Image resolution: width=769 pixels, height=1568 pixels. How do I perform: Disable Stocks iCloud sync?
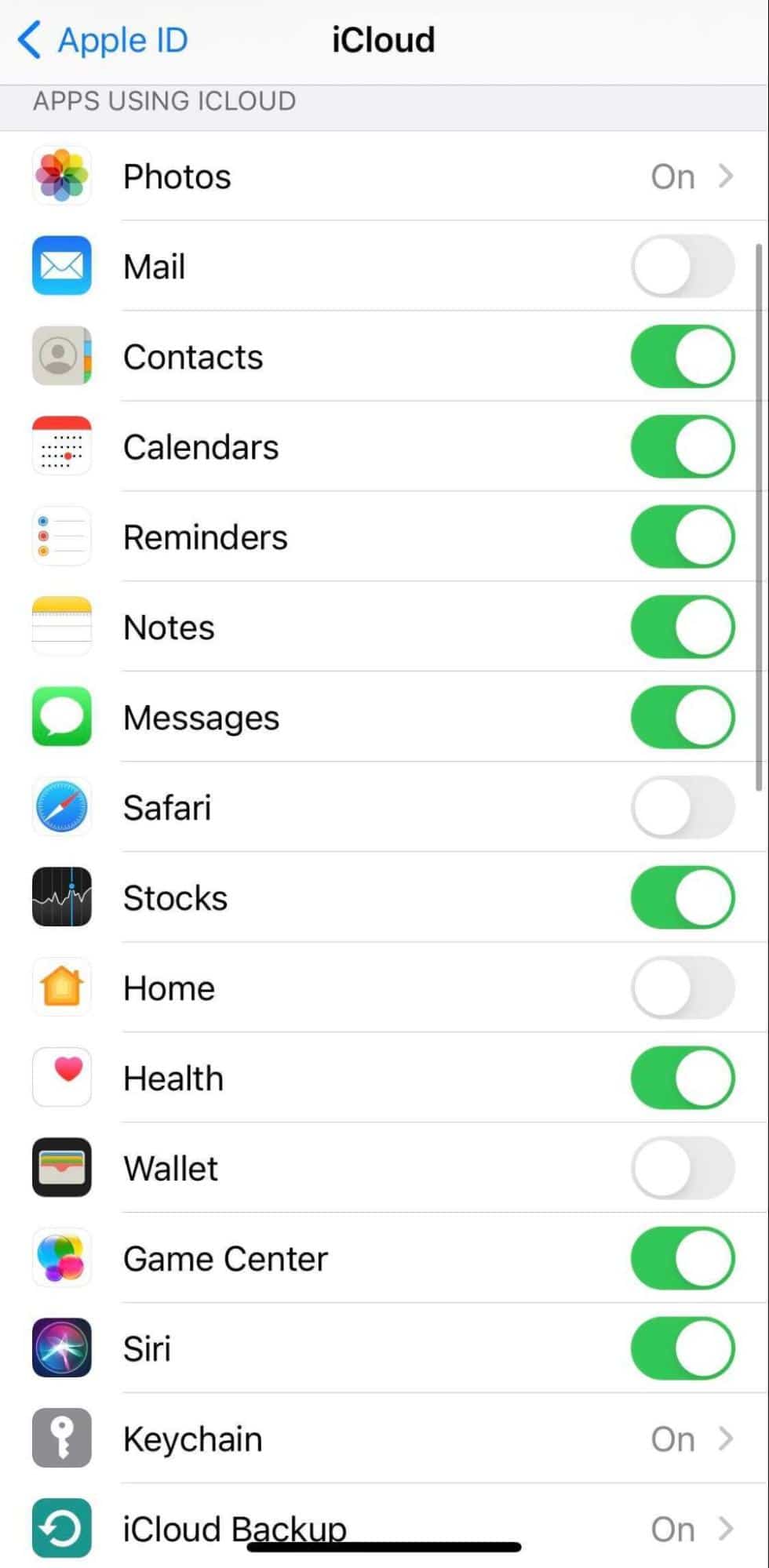(682, 898)
